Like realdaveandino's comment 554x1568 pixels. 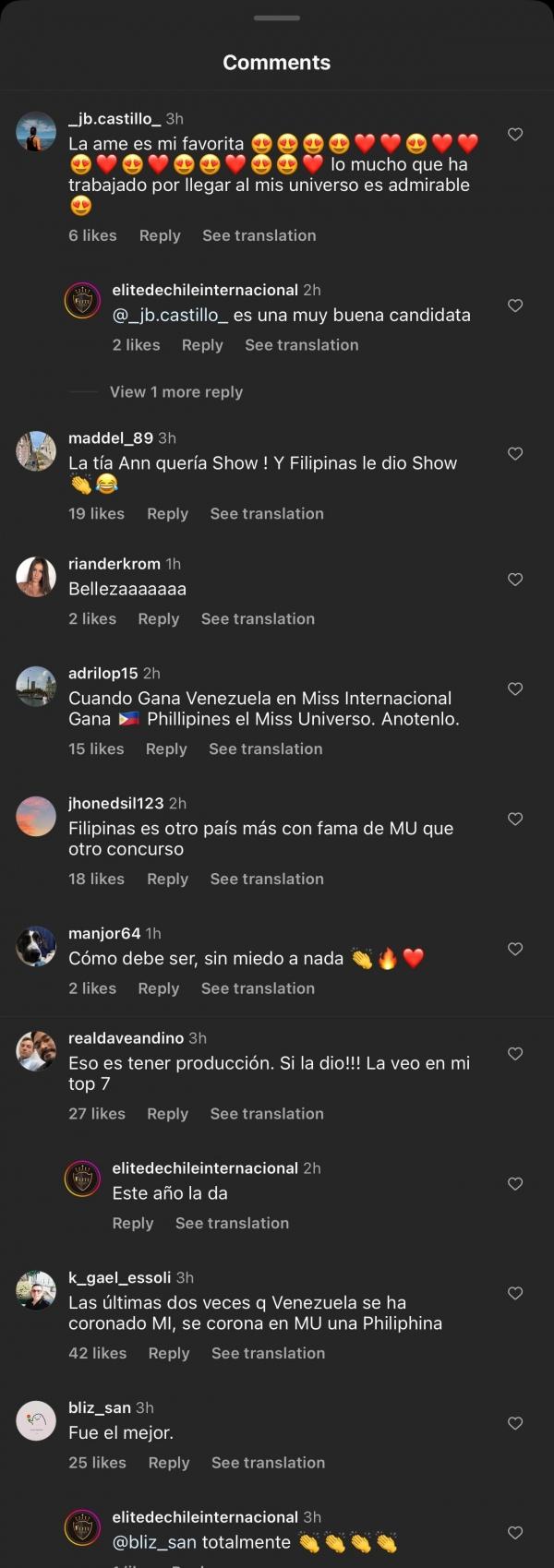click(515, 1054)
